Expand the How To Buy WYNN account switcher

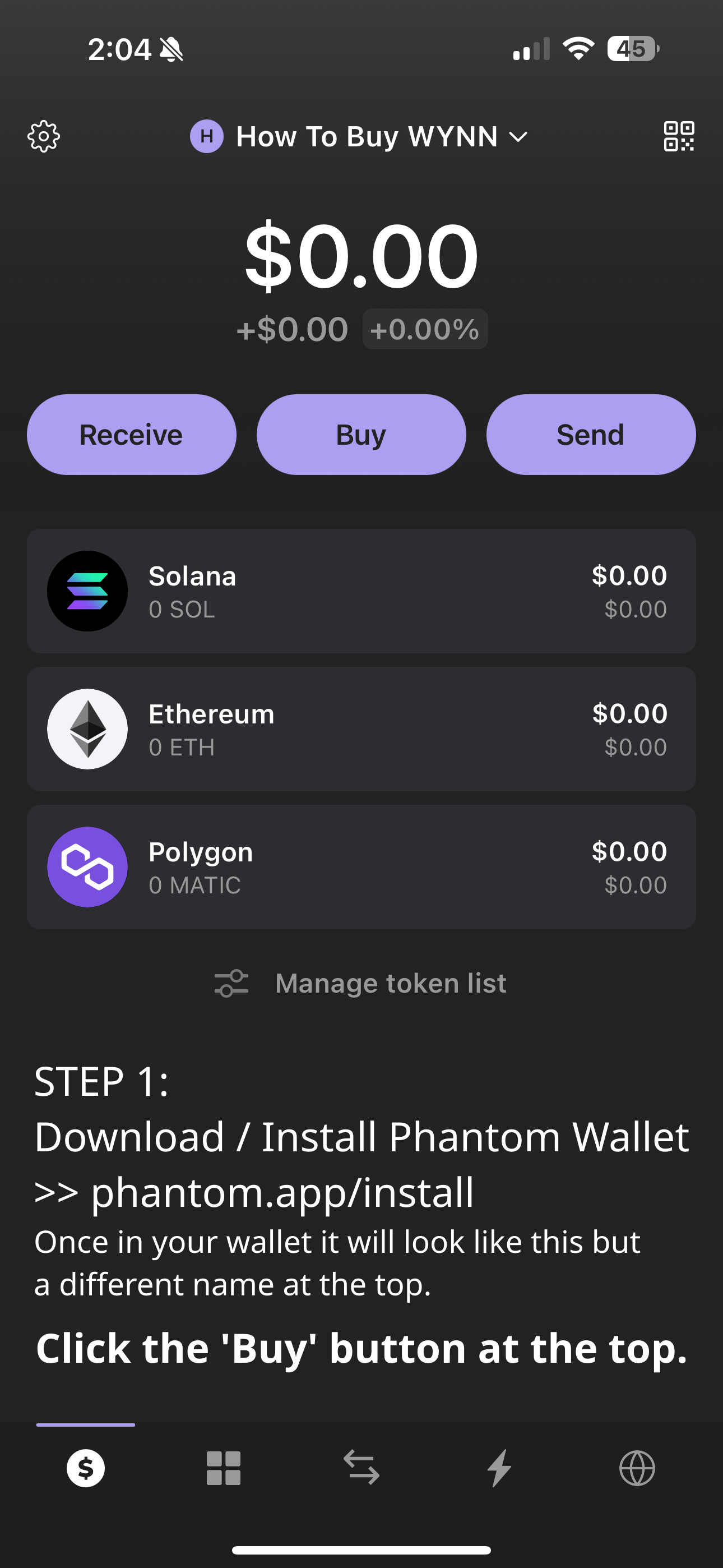click(360, 136)
